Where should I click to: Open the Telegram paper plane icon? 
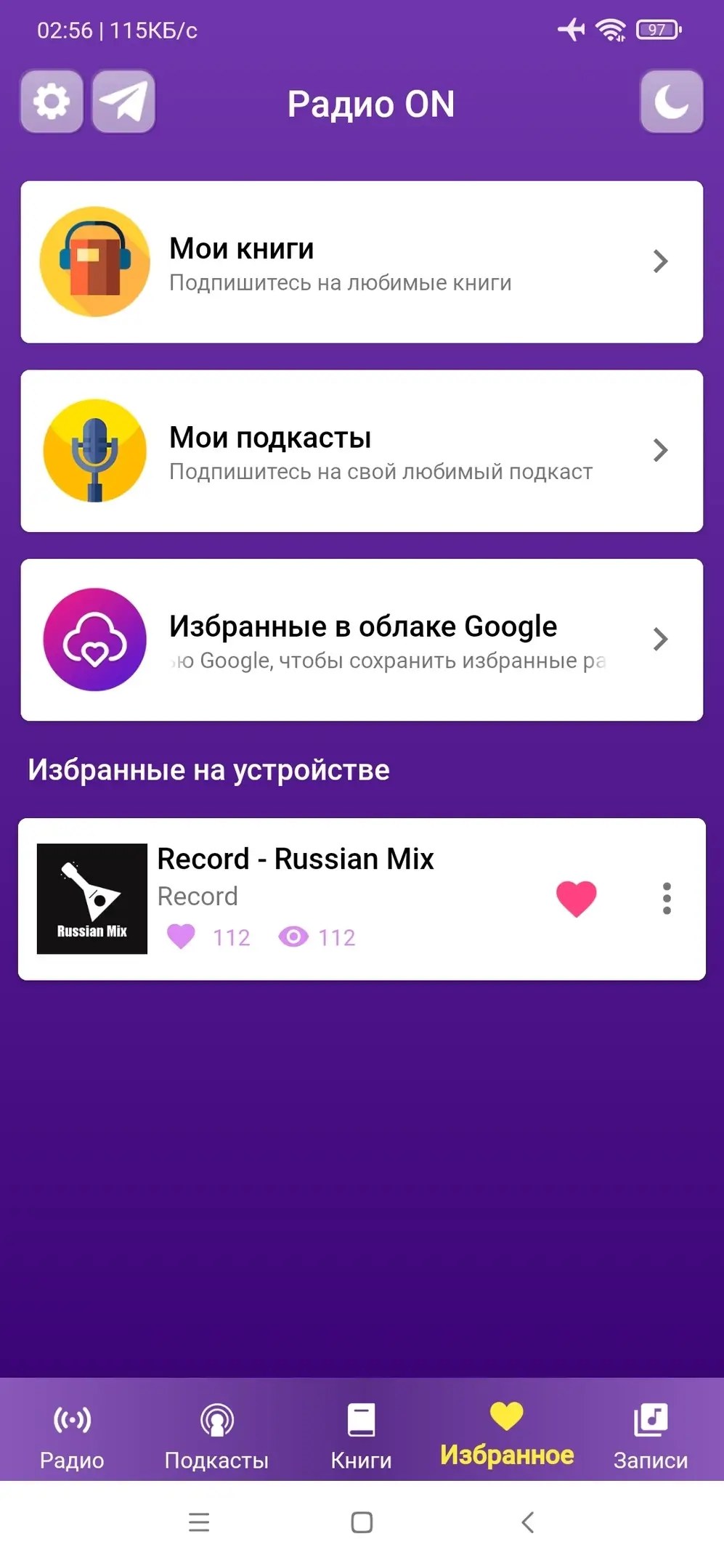pyautogui.click(x=123, y=102)
